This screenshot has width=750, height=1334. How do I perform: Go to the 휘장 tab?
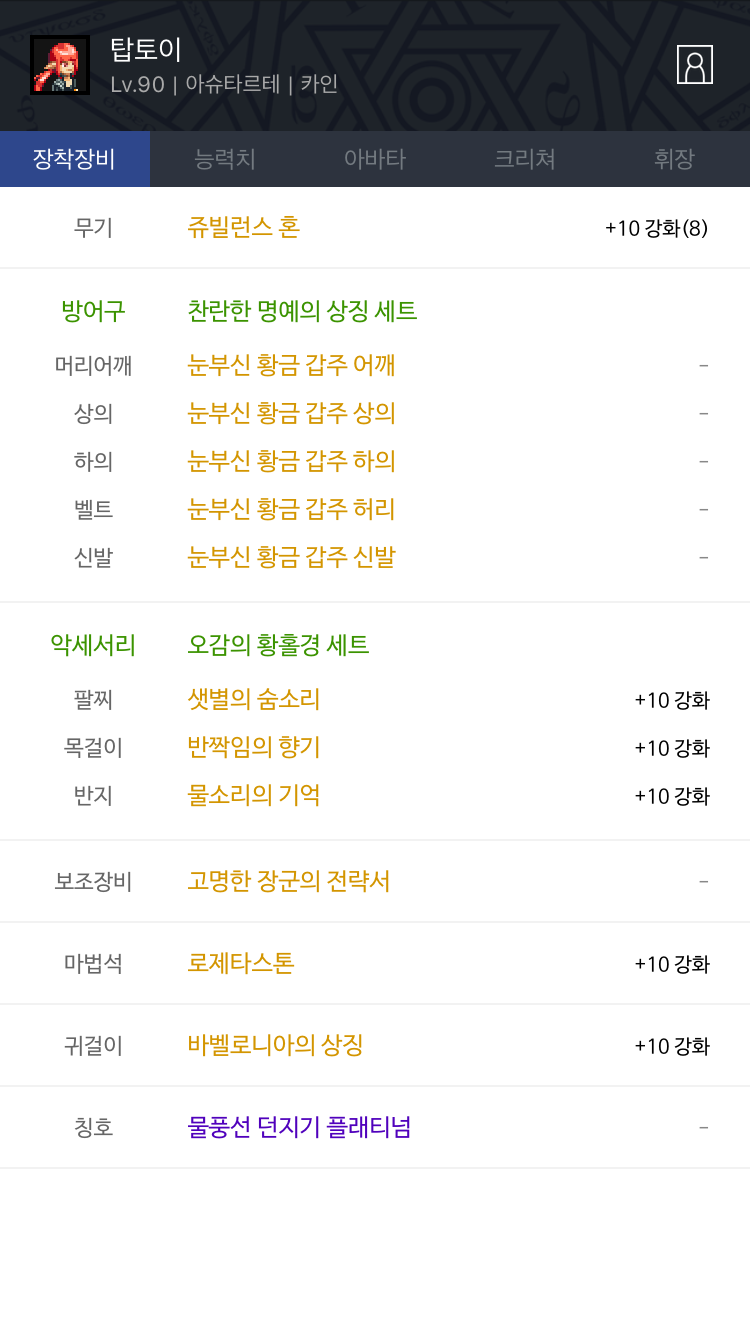pyautogui.click(x=675, y=159)
